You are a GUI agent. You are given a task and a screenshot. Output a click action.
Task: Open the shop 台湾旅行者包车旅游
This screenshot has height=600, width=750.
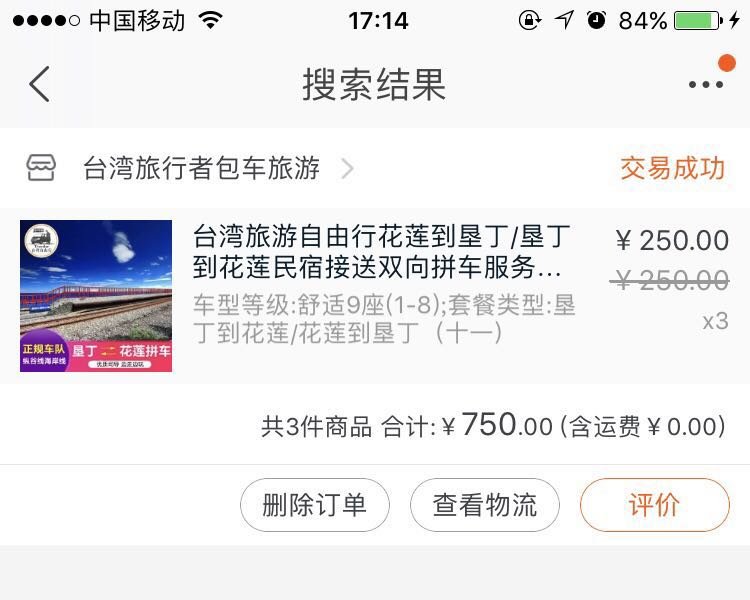tap(201, 168)
